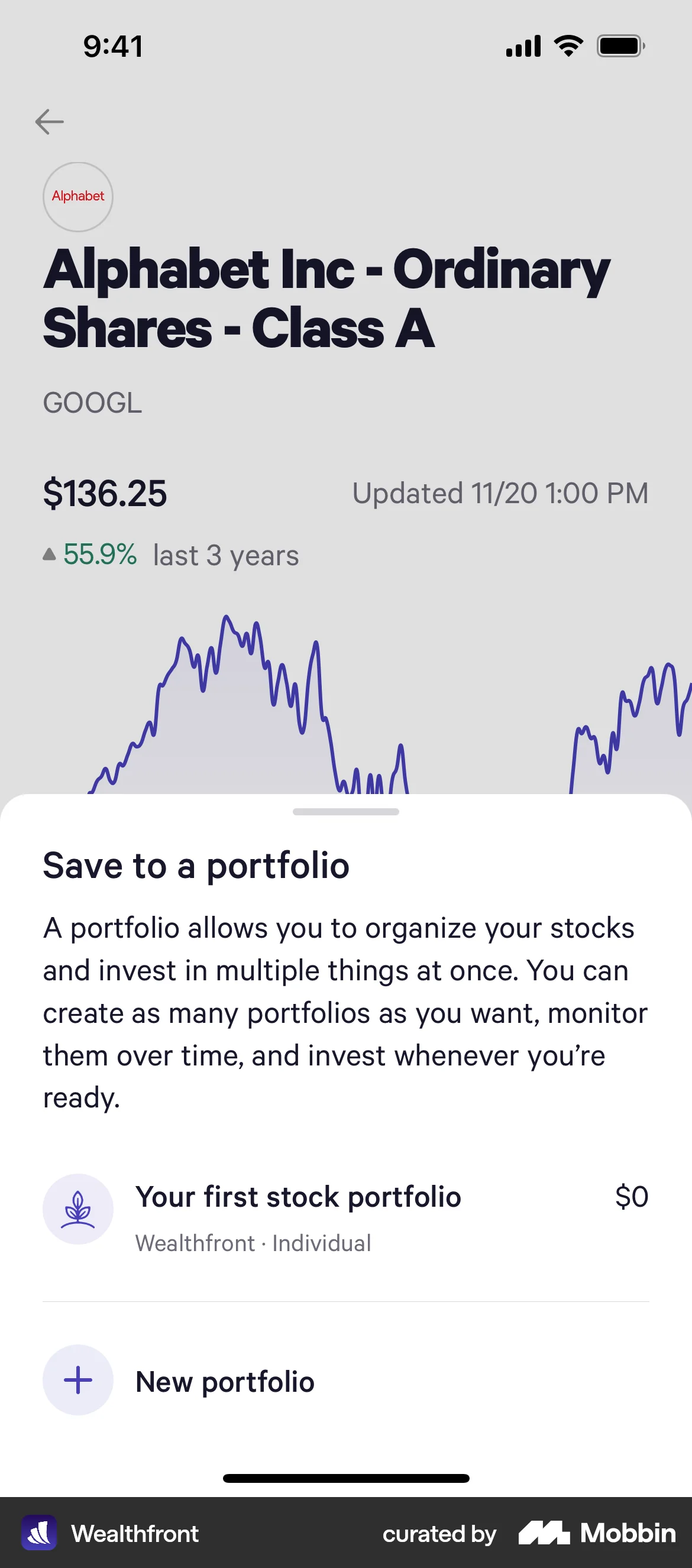
Task: Tap the Save to a portfolio heading
Action: (196, 866)
